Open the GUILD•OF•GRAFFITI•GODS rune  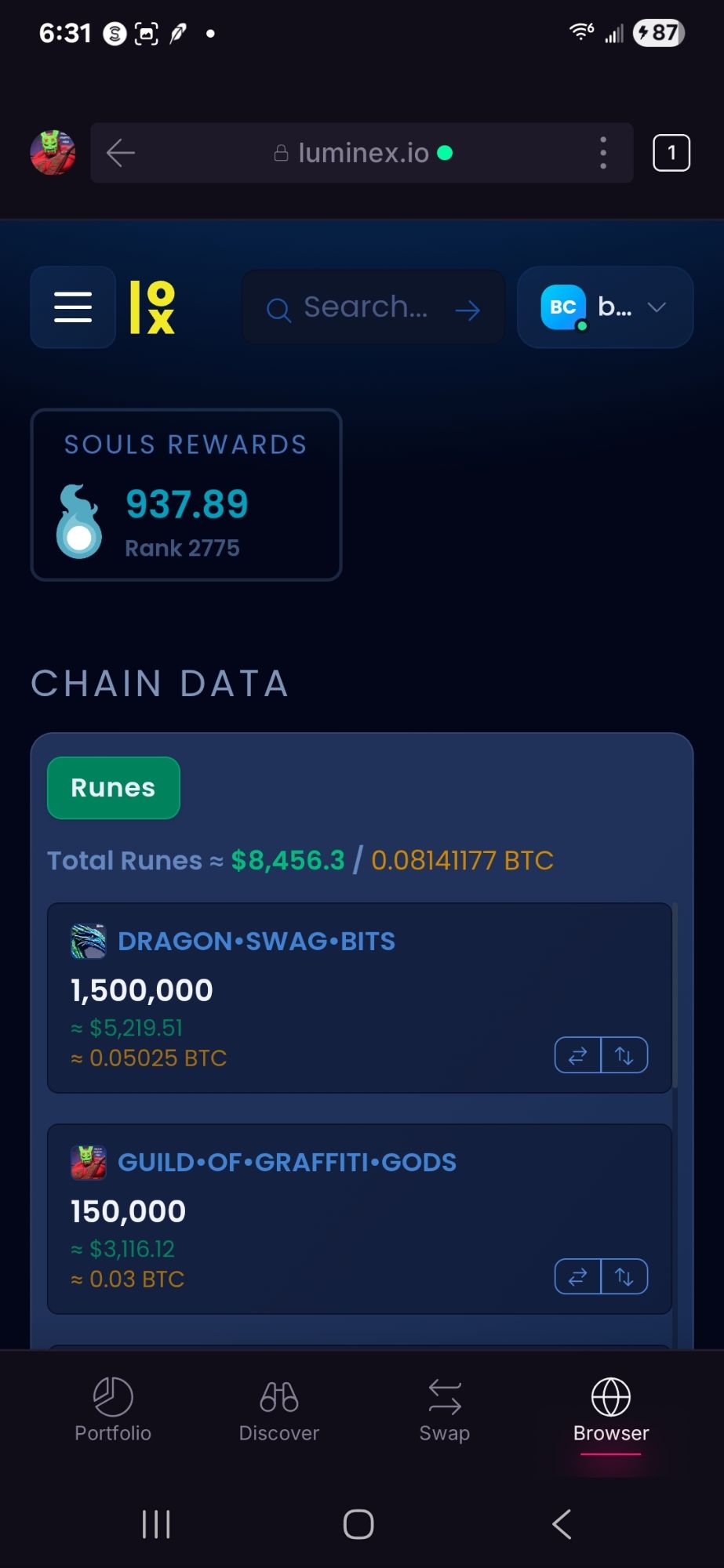[x=287, y=1162]
